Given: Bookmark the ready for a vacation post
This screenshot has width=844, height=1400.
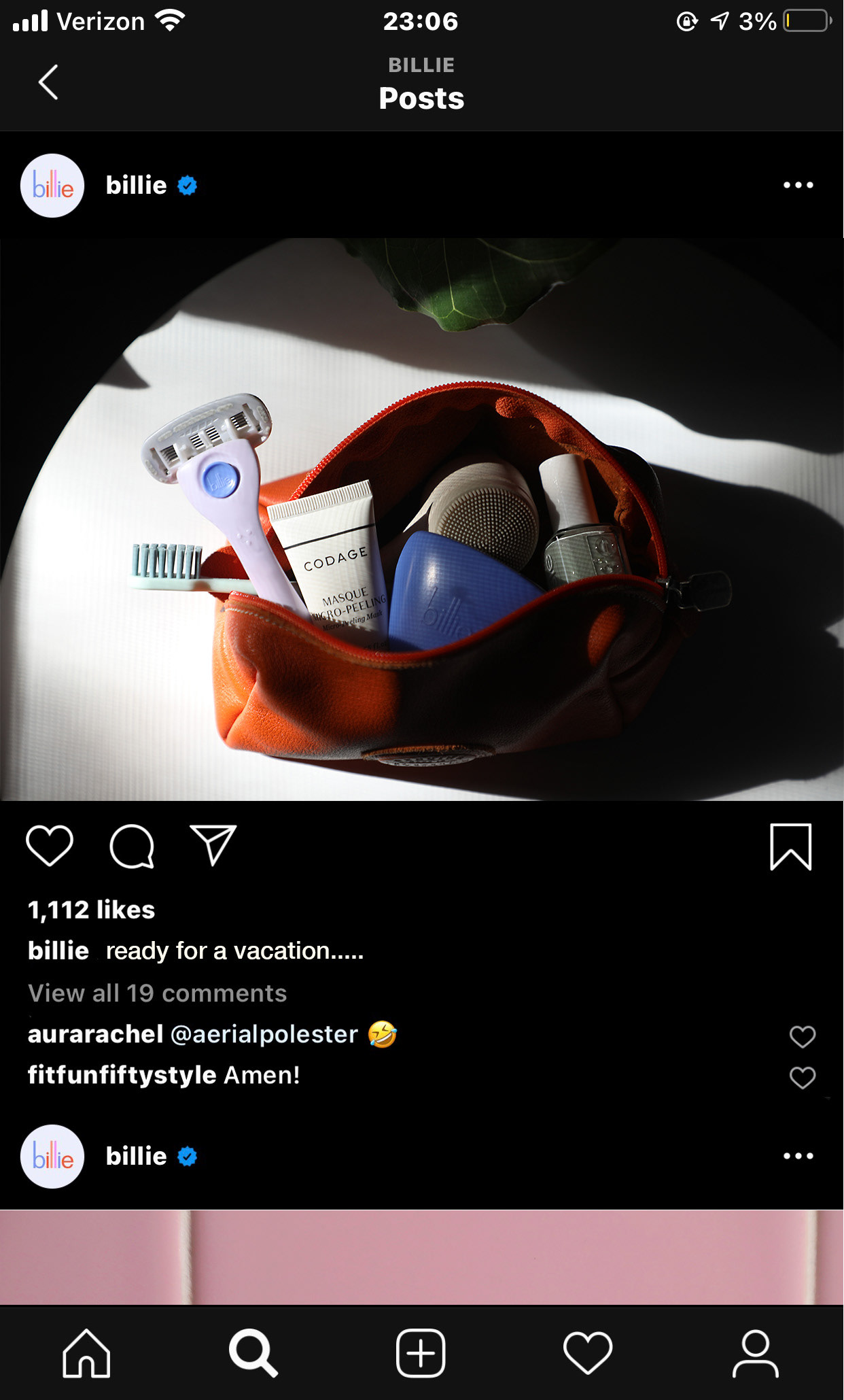Looking at the screenshot, I should click(x=790, y=847).
